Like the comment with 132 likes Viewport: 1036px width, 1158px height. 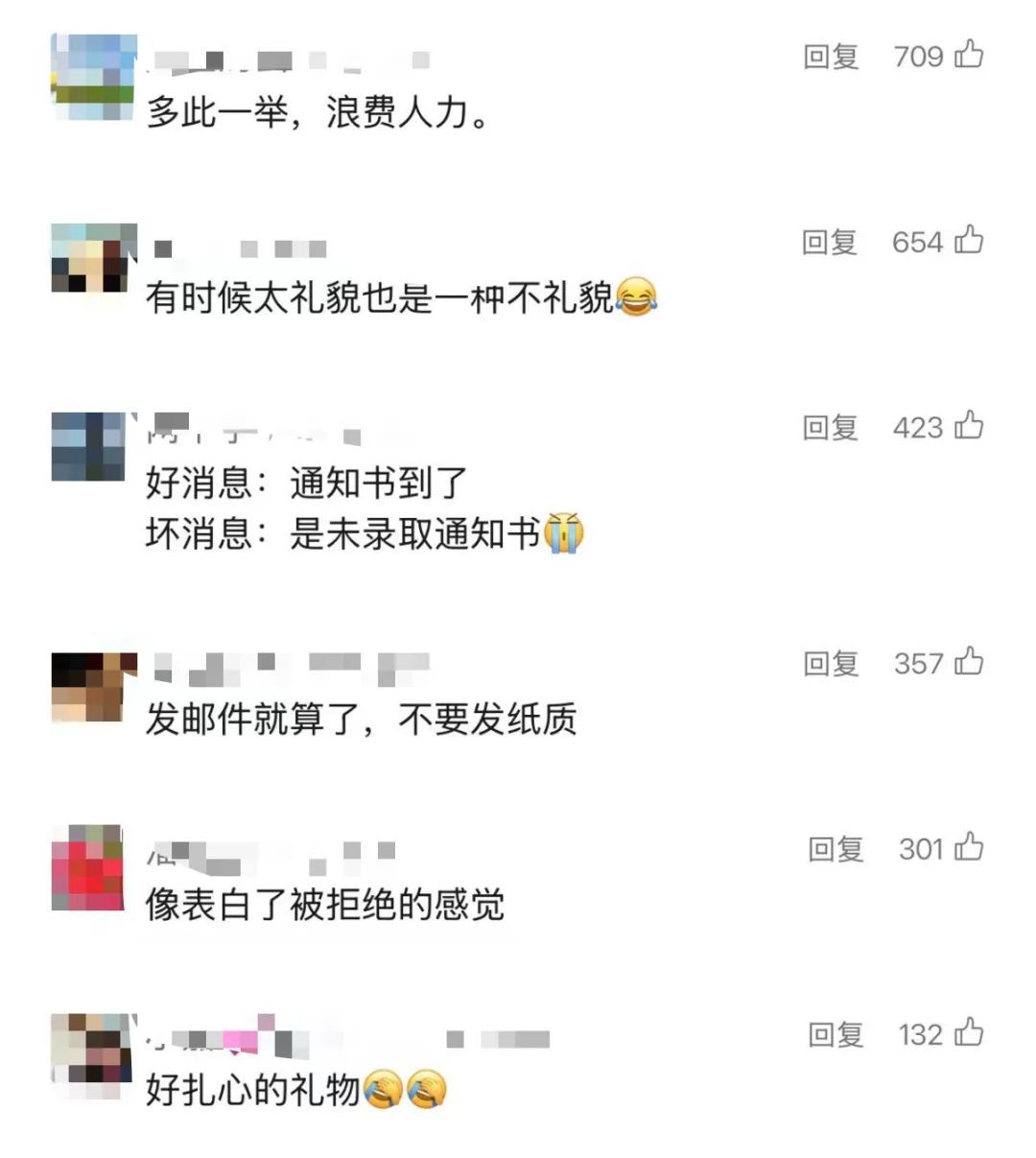(969, 1032)
